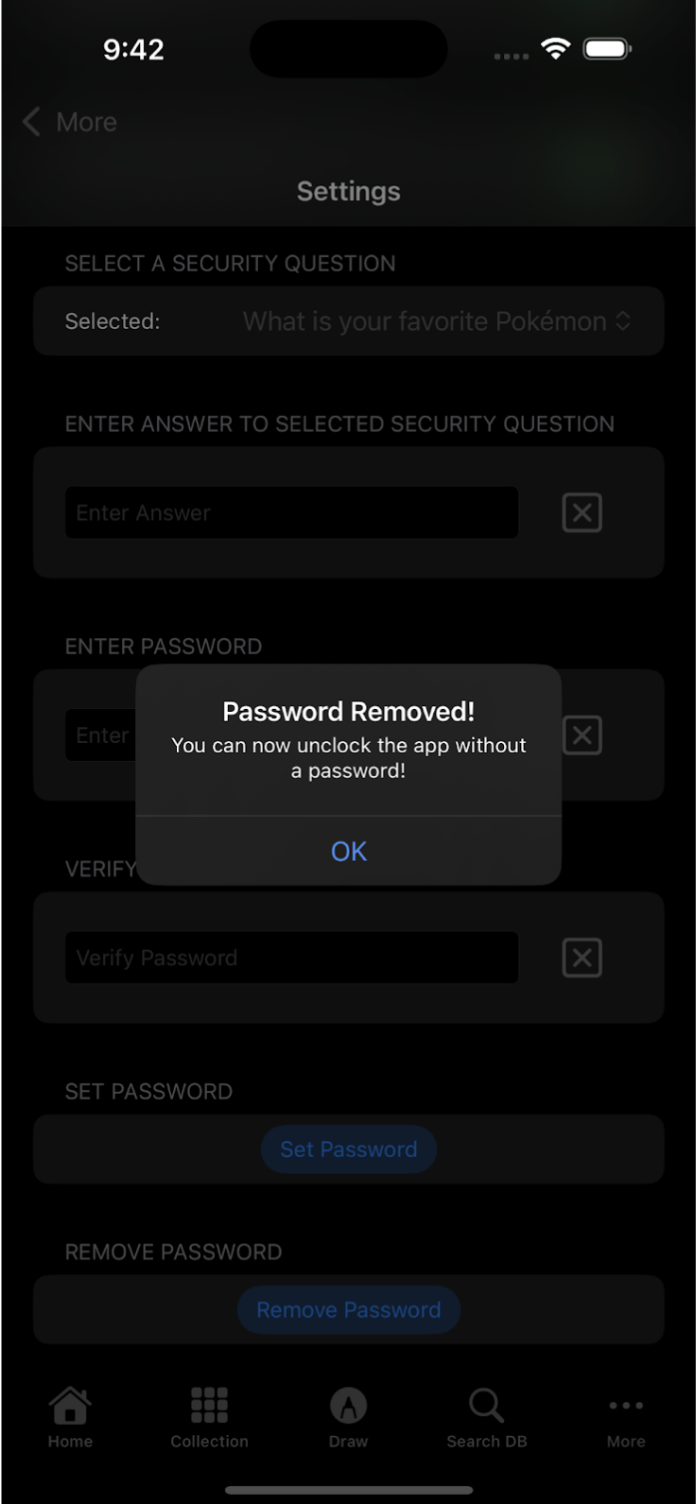Tap the Set Password button
This screenshot has height=1504, width=696.
(x=348, y=1149)
